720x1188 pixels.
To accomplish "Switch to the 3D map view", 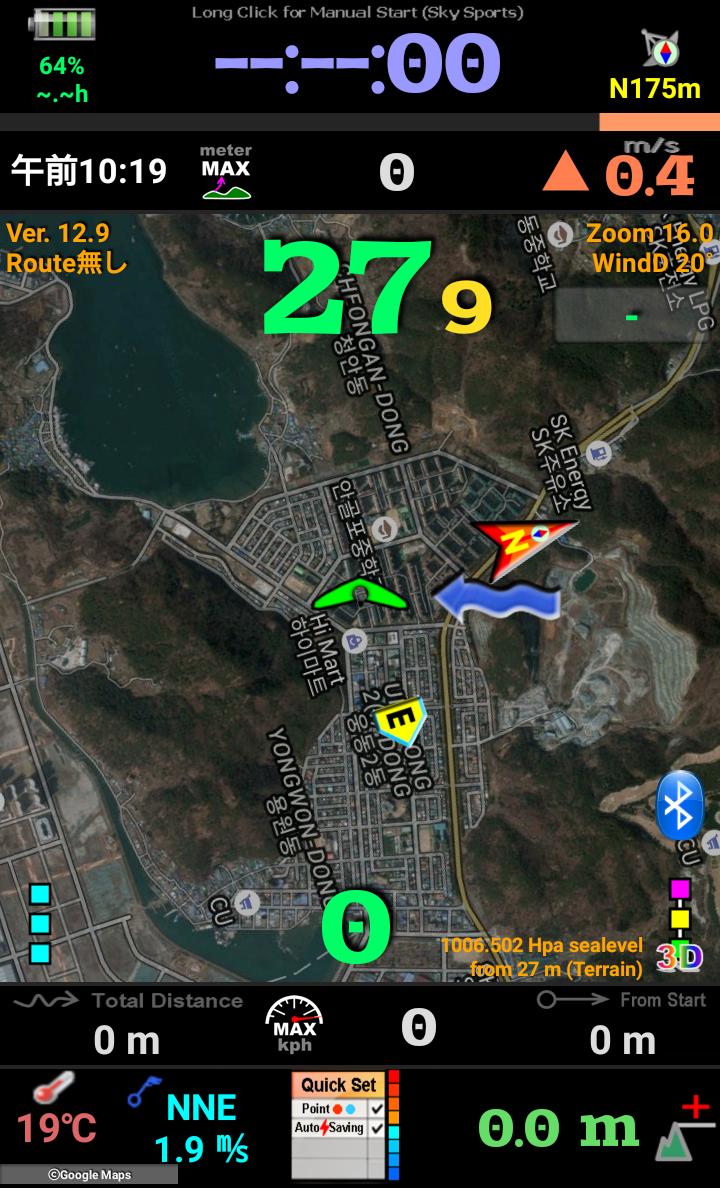I will coord(679,957).
